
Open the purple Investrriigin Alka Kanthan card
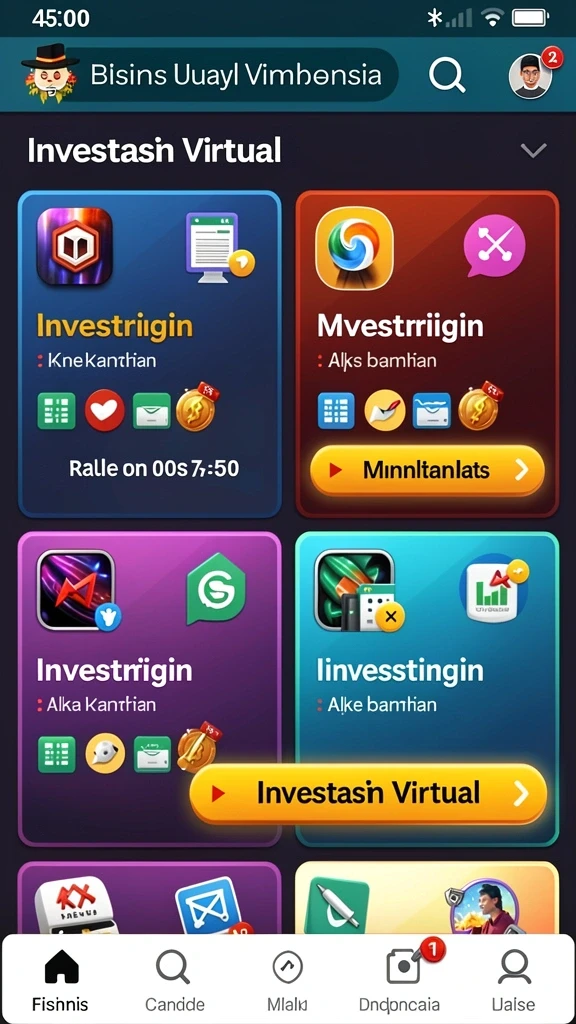click(x=150, y=689)
